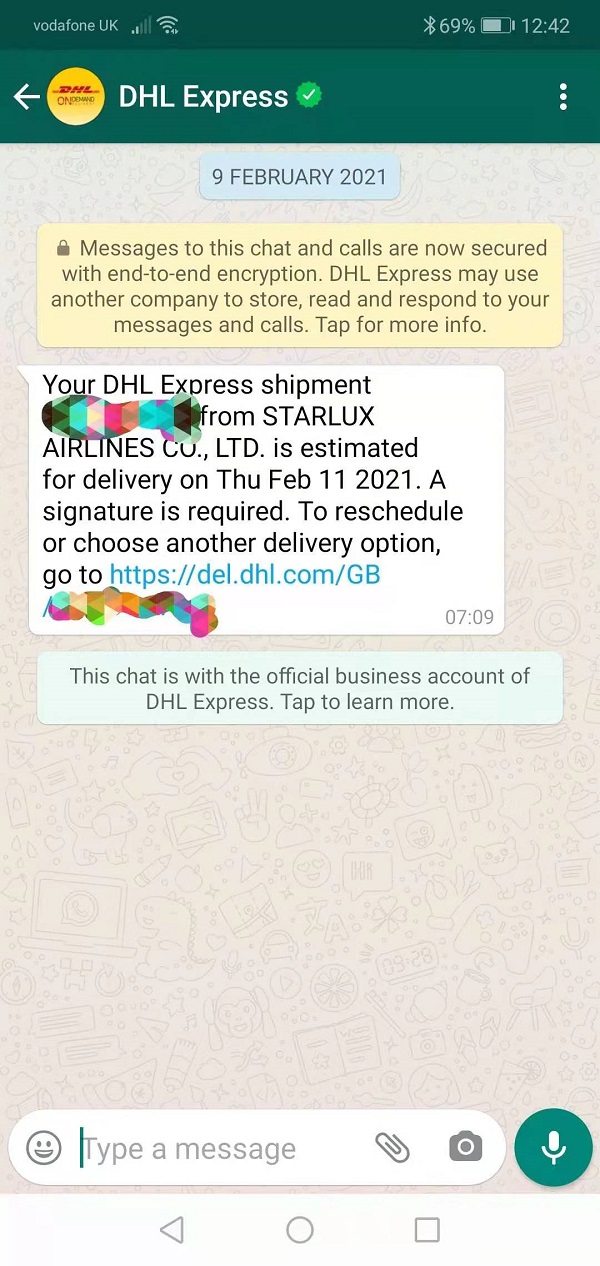Tap the system home button
The image size is (600, 1266).
(x=300, y=1229)
